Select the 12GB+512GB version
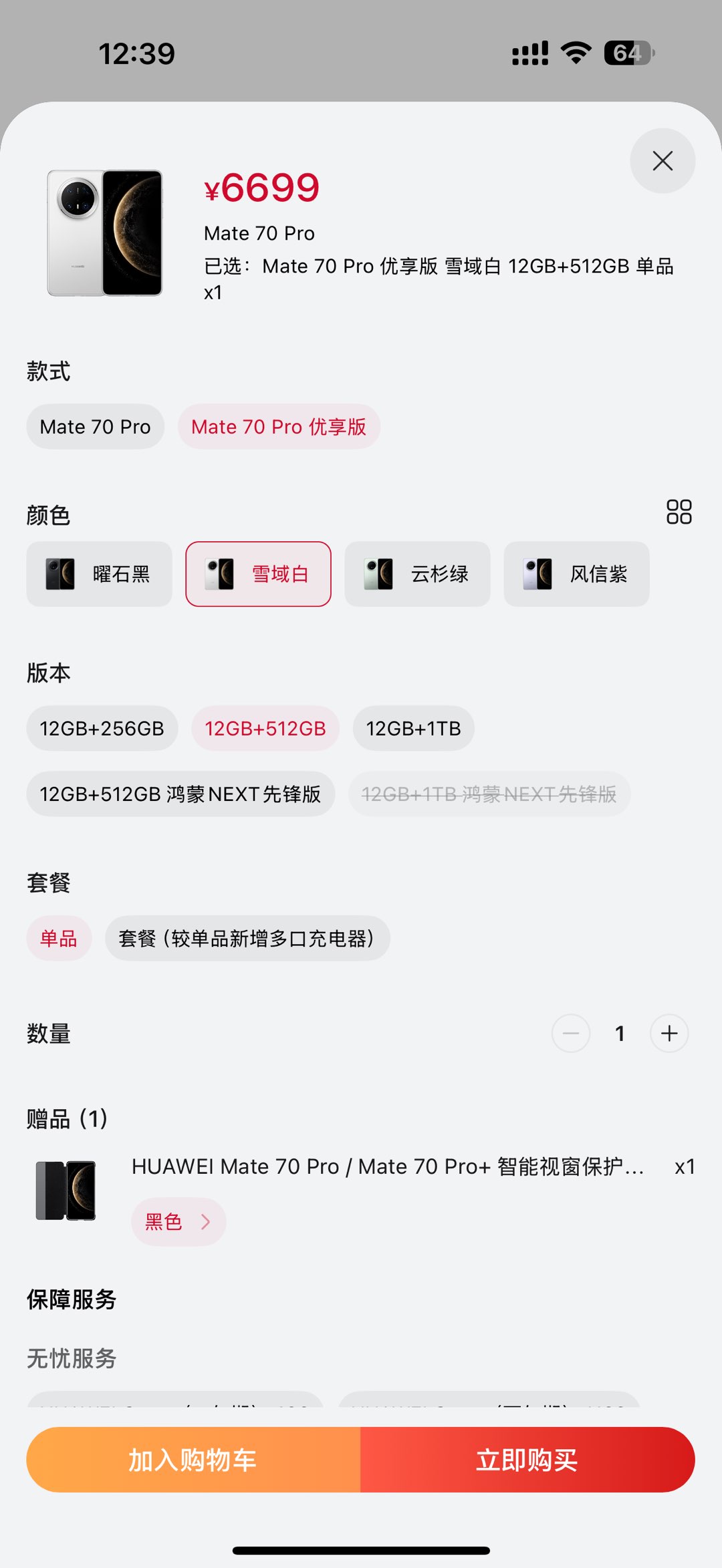The image size is (722, 1568). [265, 728]
